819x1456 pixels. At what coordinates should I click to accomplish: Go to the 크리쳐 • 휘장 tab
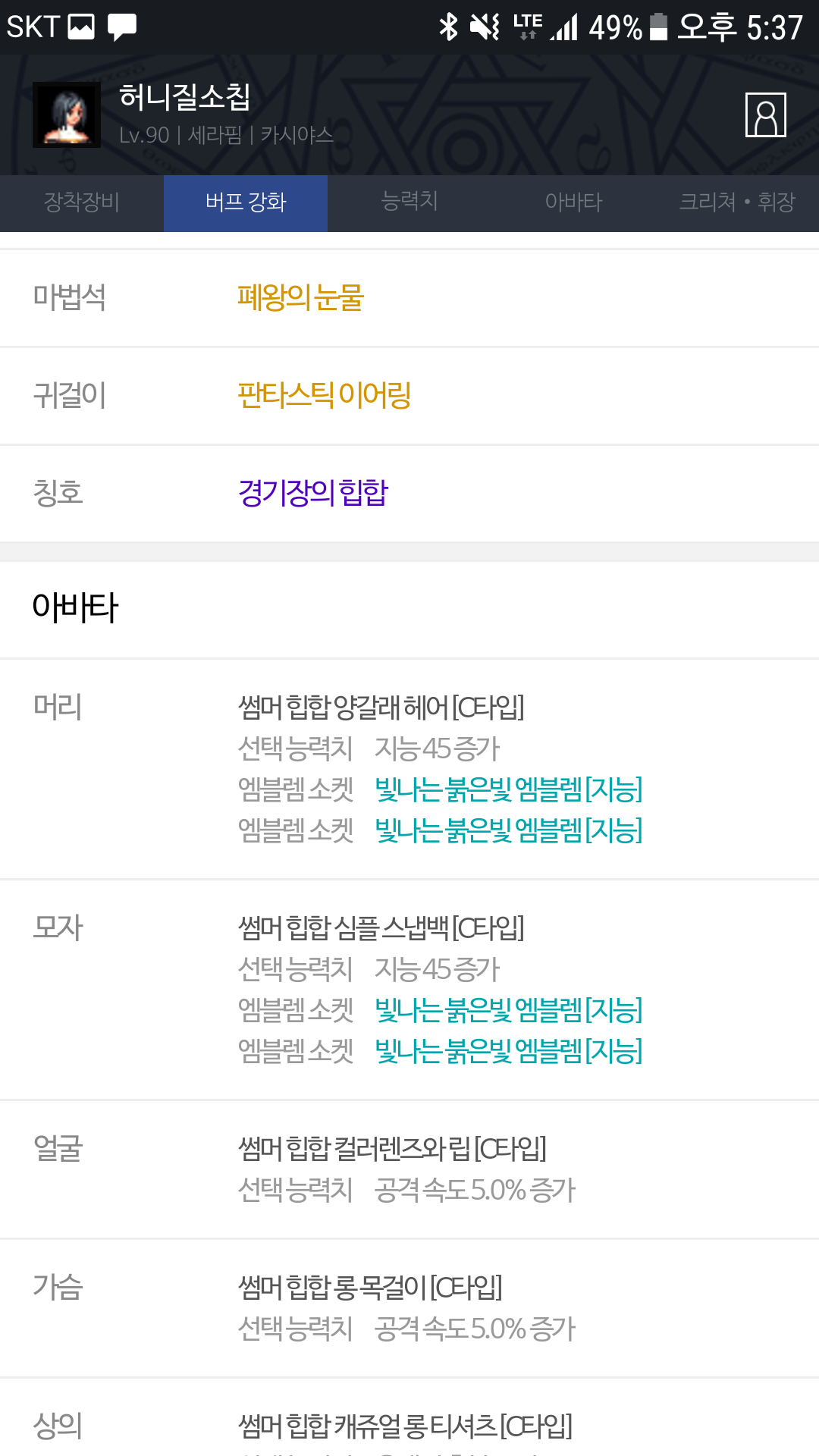(737, 202)
